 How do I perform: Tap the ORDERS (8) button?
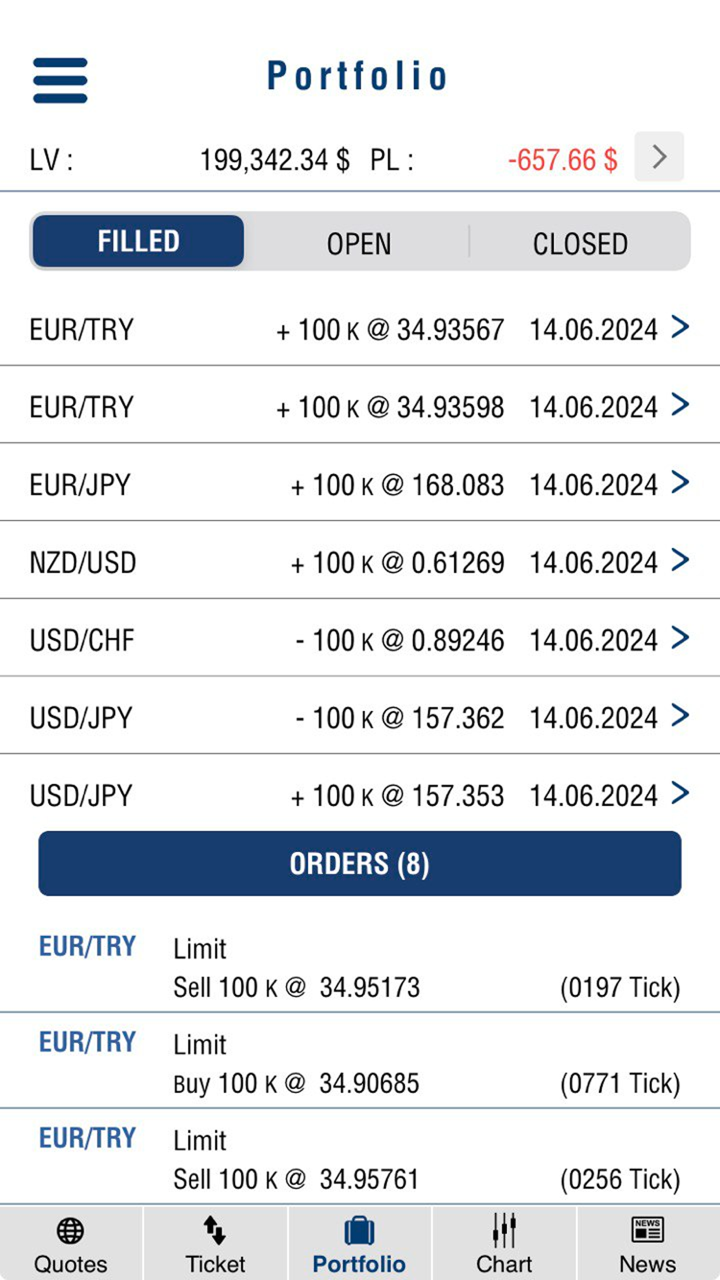click(360, 863)
